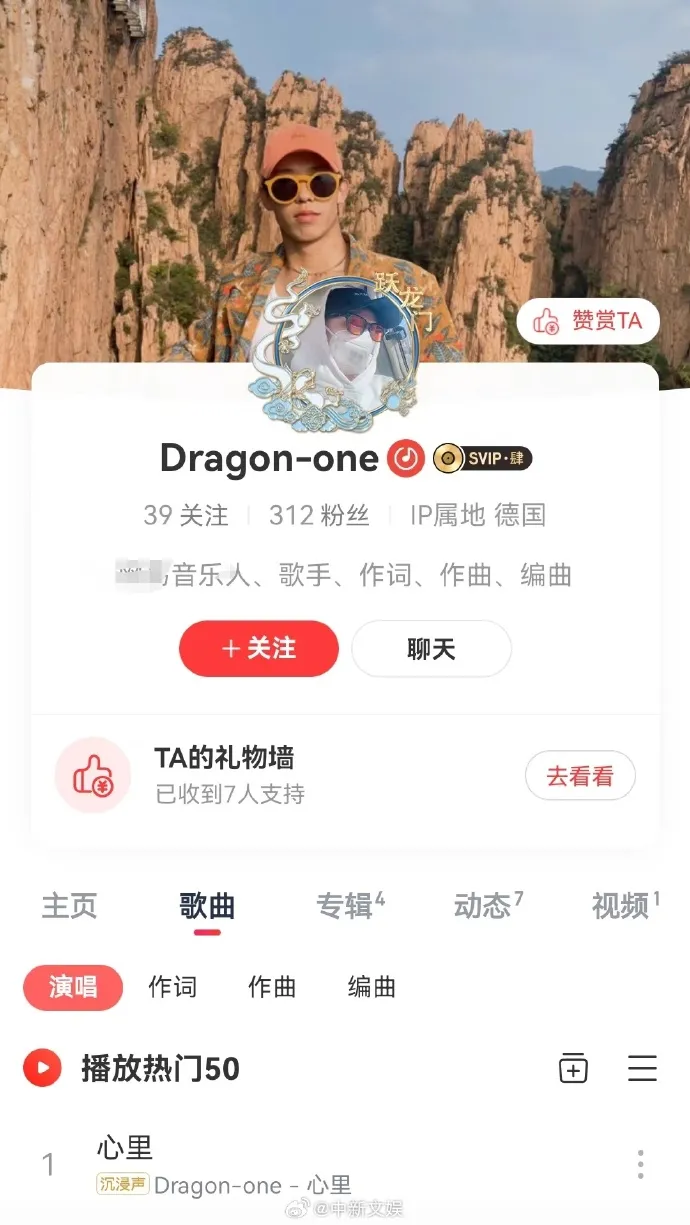Add hot songs to a playlist
Screen dimensions: 690x1225
click(x=573, y=1069)
